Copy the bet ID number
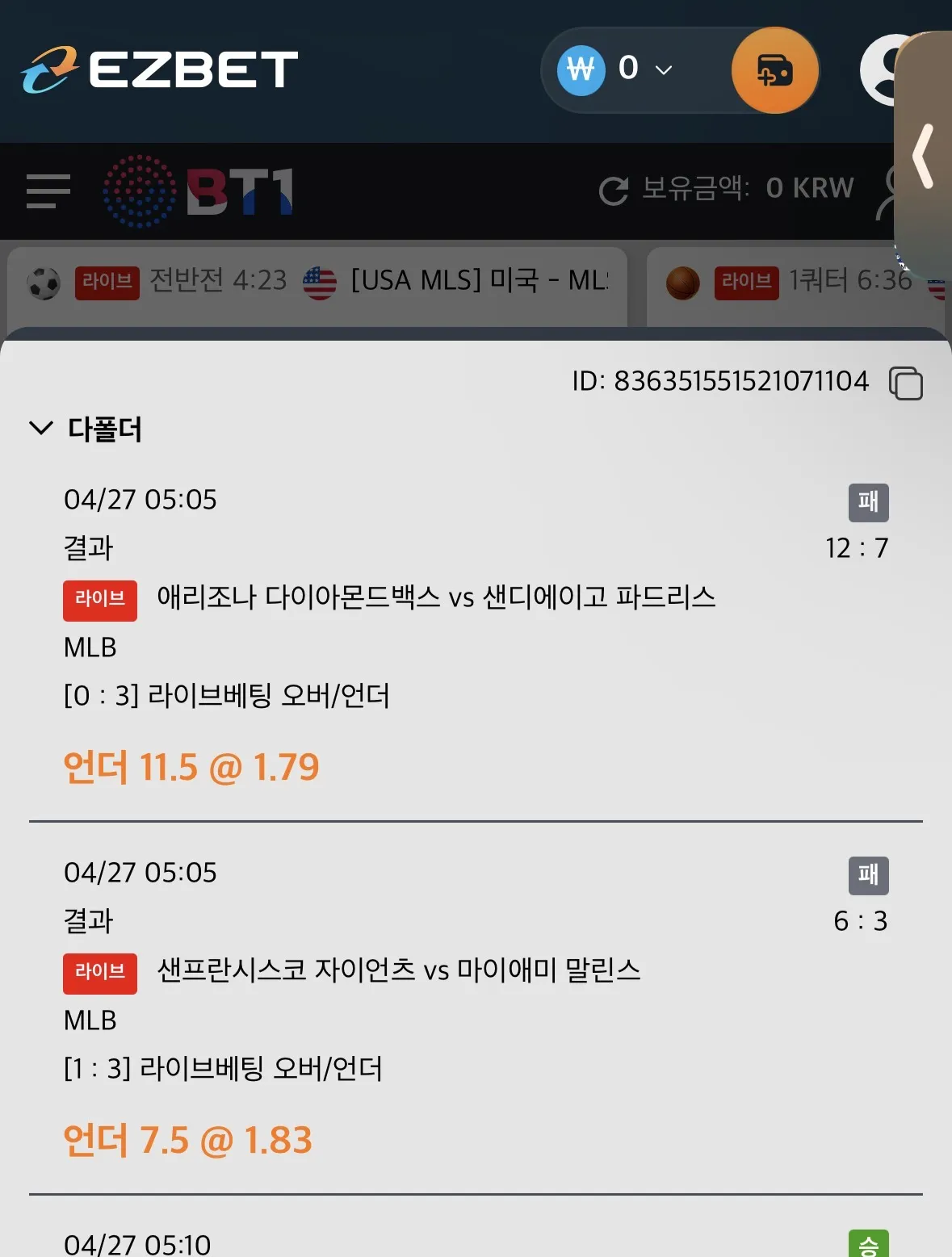This screenshot has height=1257, width=952. [906, 383]
